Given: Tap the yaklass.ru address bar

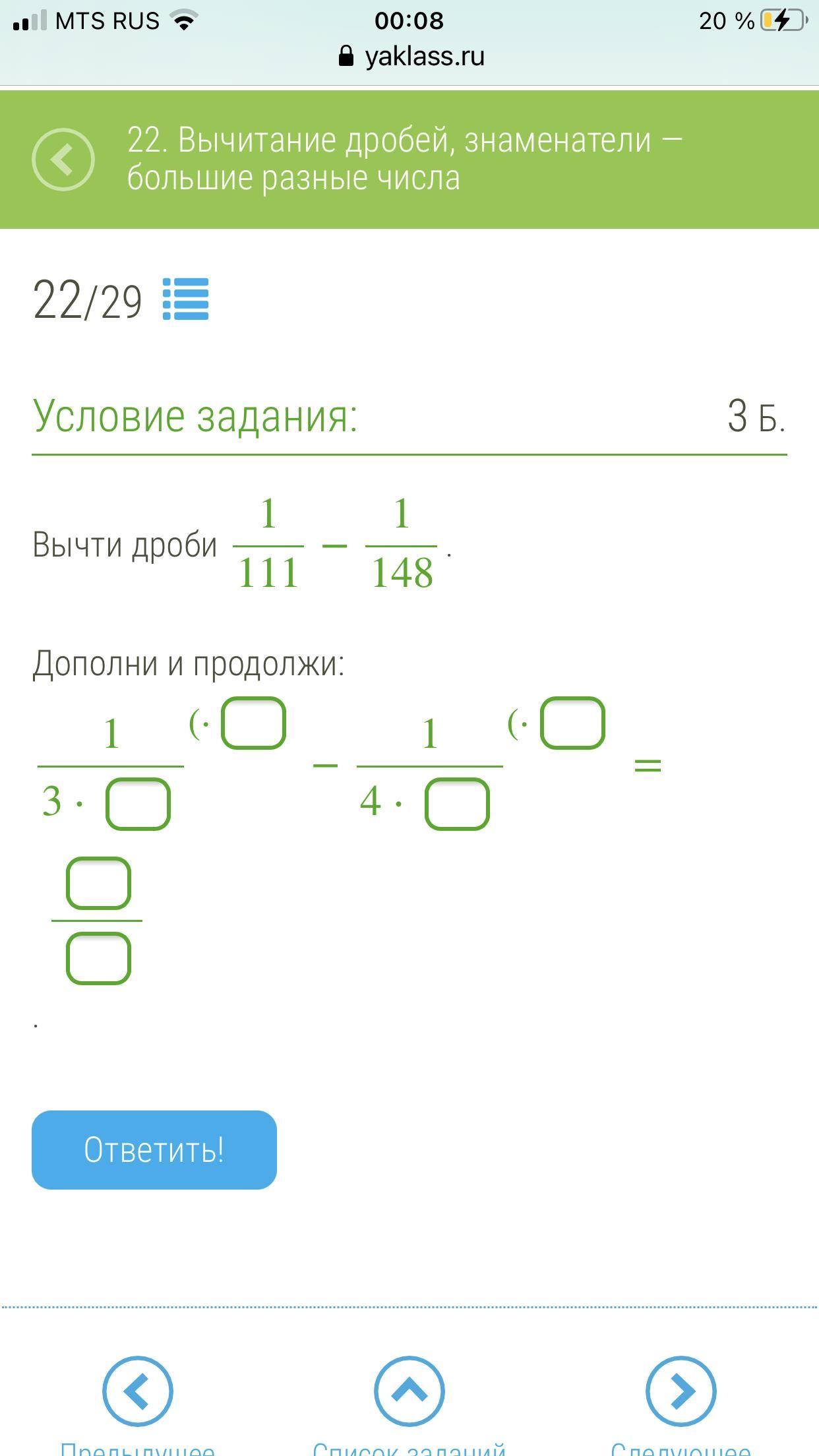Looking at the screenshot, I should pos(410,57).
